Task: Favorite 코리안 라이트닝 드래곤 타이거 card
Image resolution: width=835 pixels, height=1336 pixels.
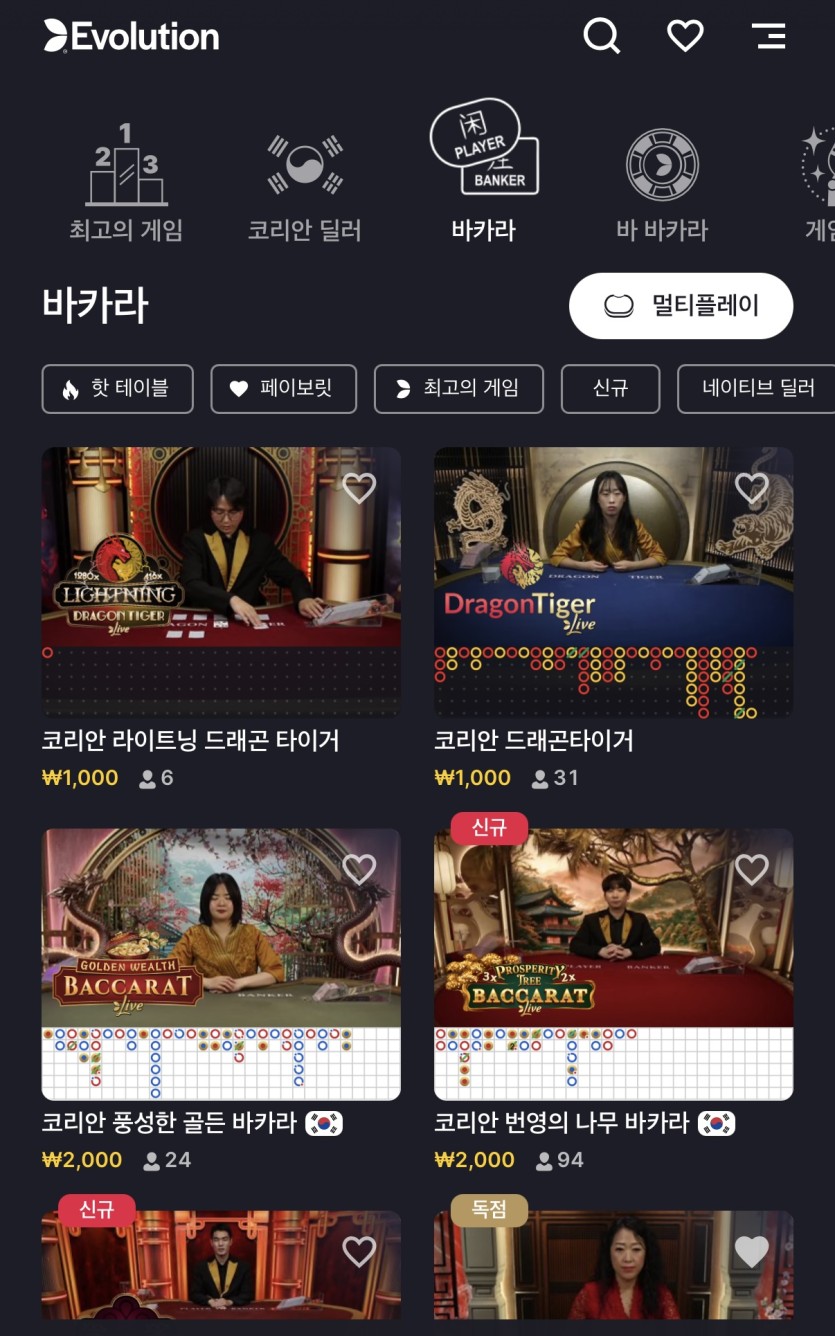Action: point(359,488)
